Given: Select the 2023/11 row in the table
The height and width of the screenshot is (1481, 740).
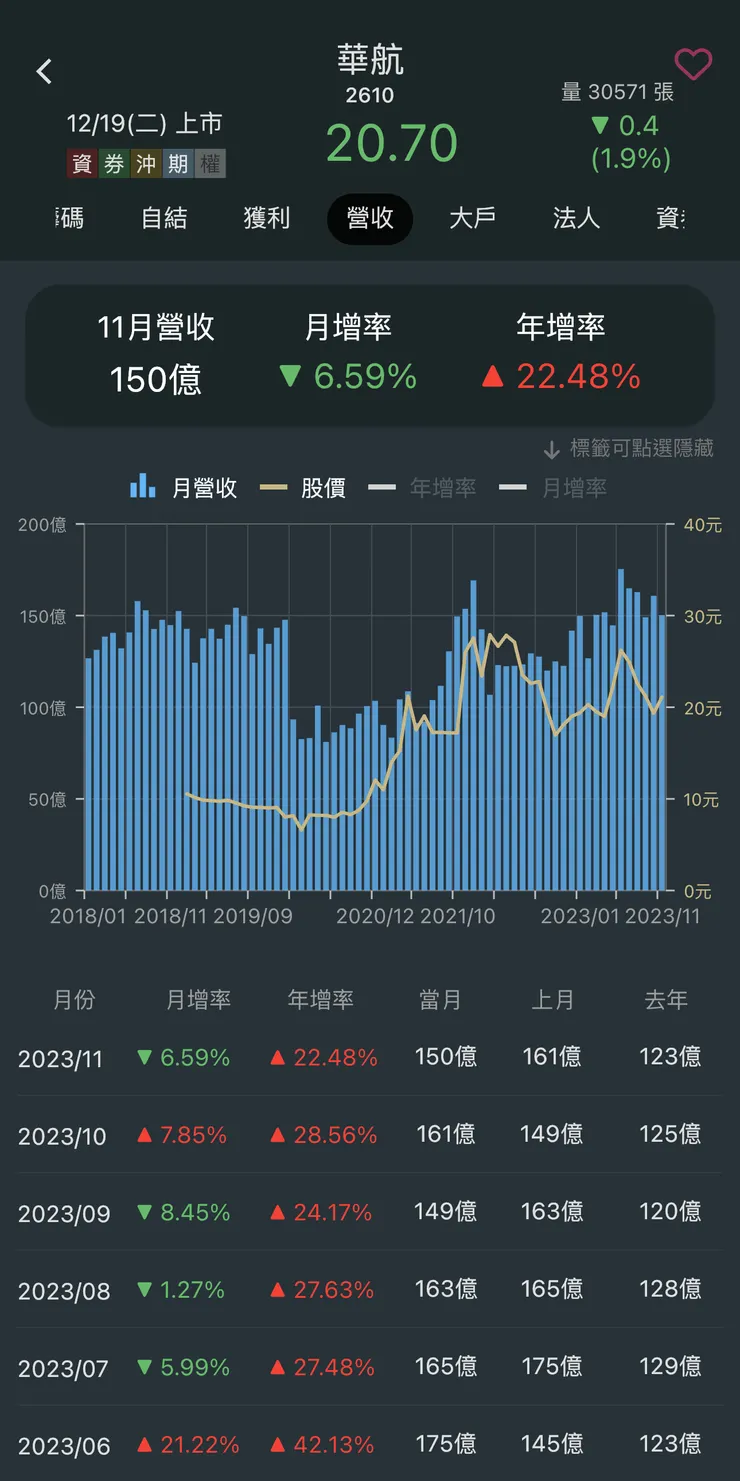Looking at the screenshot, I should point(370,1057).
